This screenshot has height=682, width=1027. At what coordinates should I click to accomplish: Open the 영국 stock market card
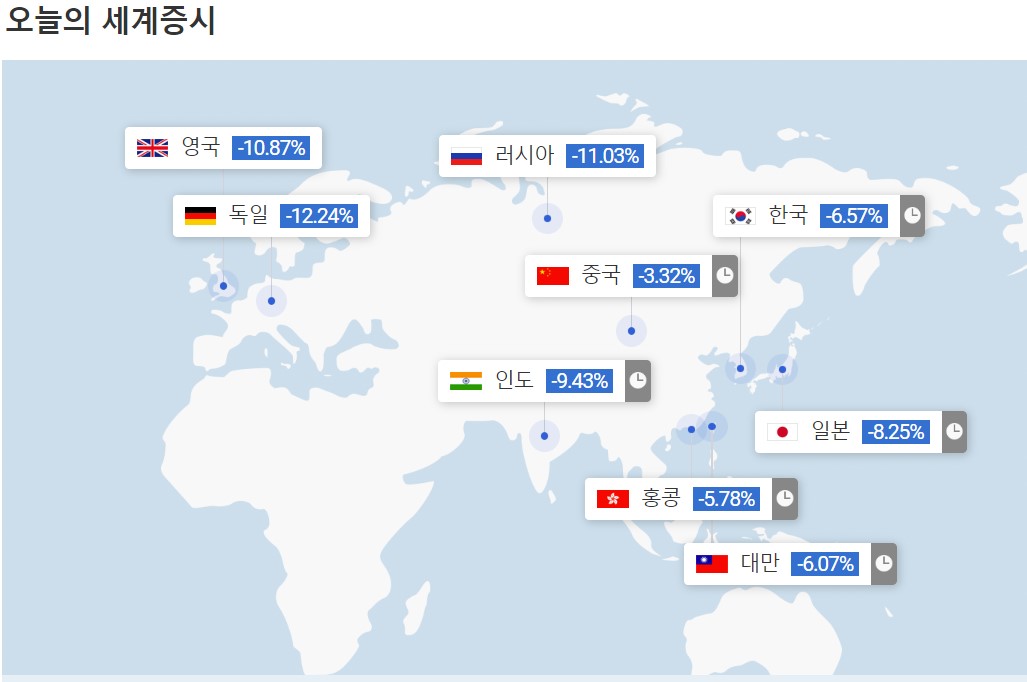[x=222, y=148]
